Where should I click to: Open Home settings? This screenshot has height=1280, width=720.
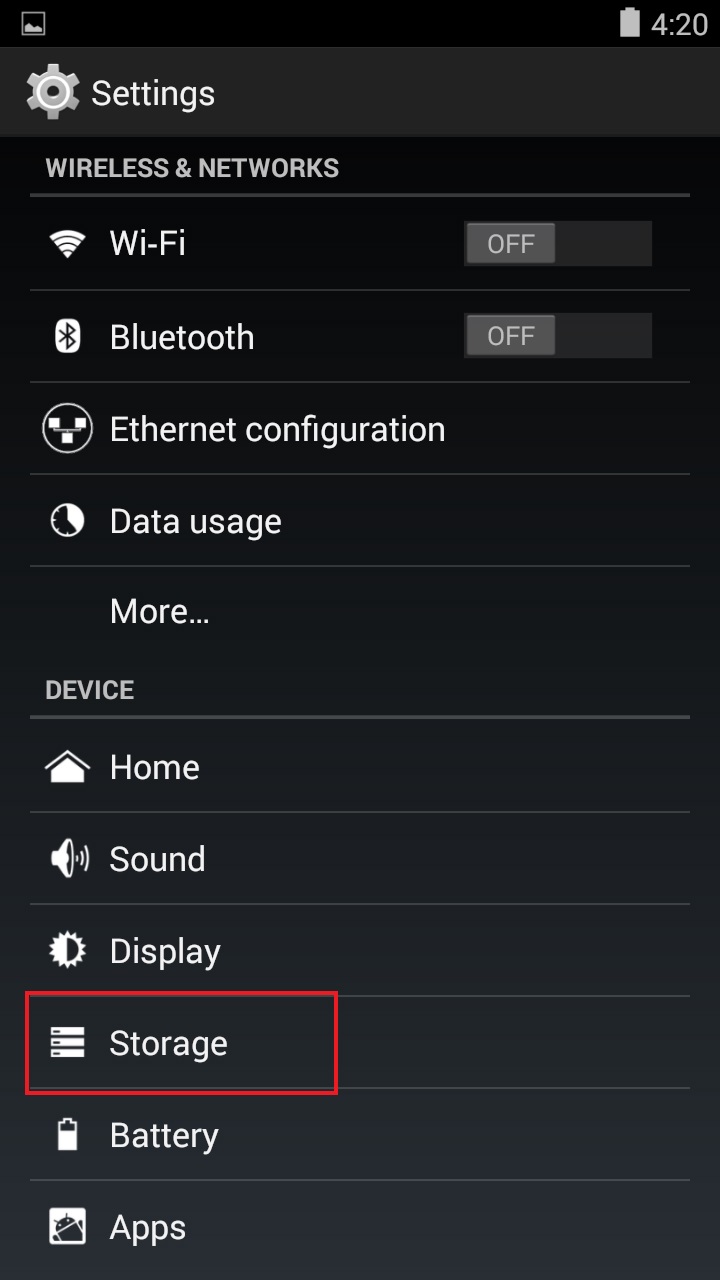(360, 767)
